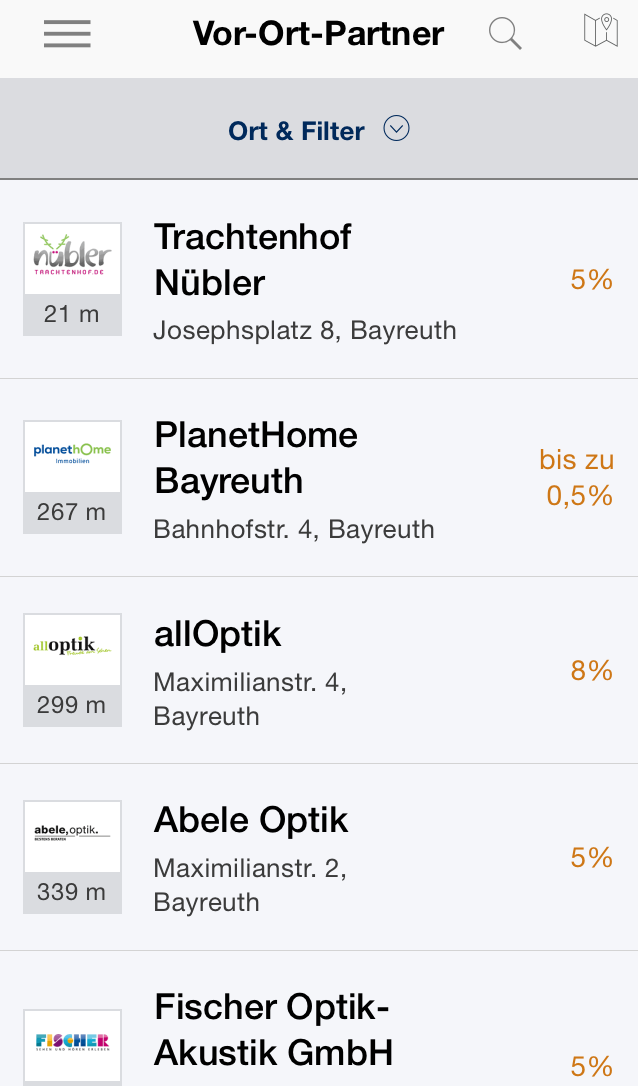Switch to the map view
The width and height of the screenshot is (638, 1086).
click(601, 30)
